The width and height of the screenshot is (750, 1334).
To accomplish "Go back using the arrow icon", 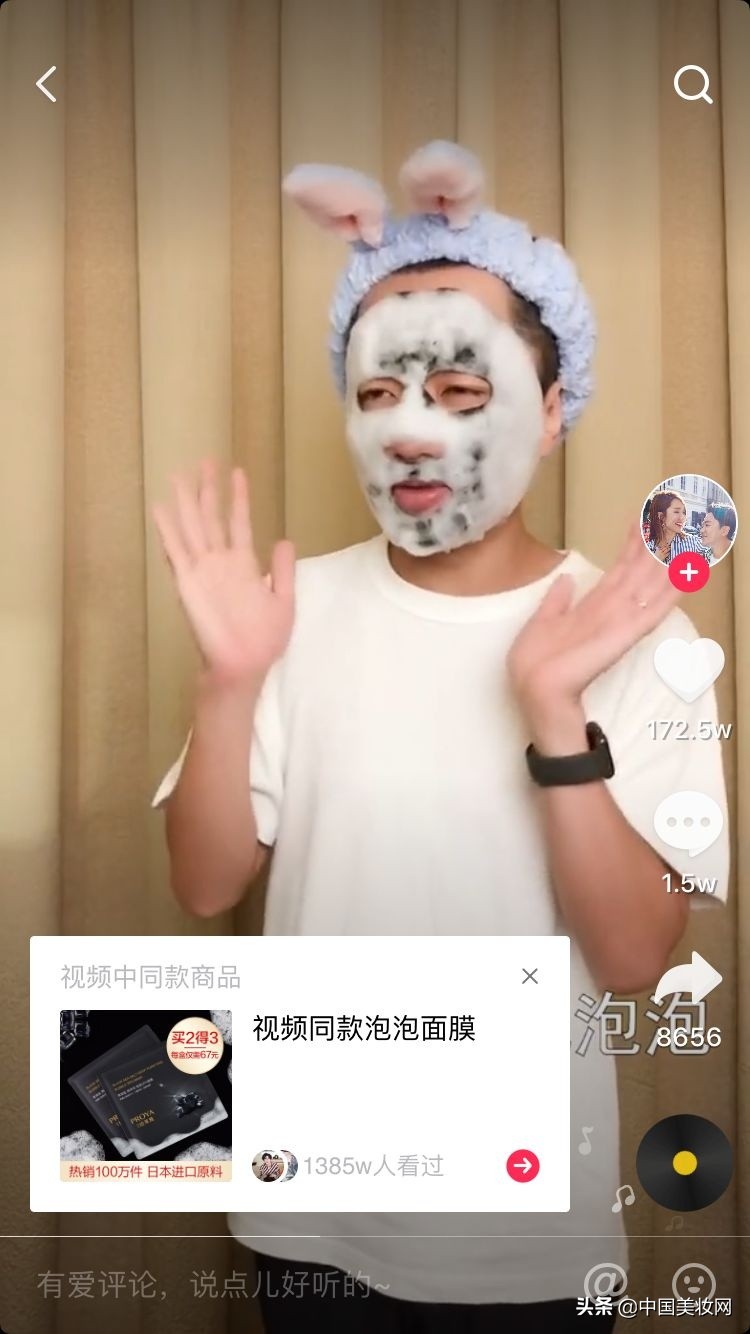I will click(46, 85).
